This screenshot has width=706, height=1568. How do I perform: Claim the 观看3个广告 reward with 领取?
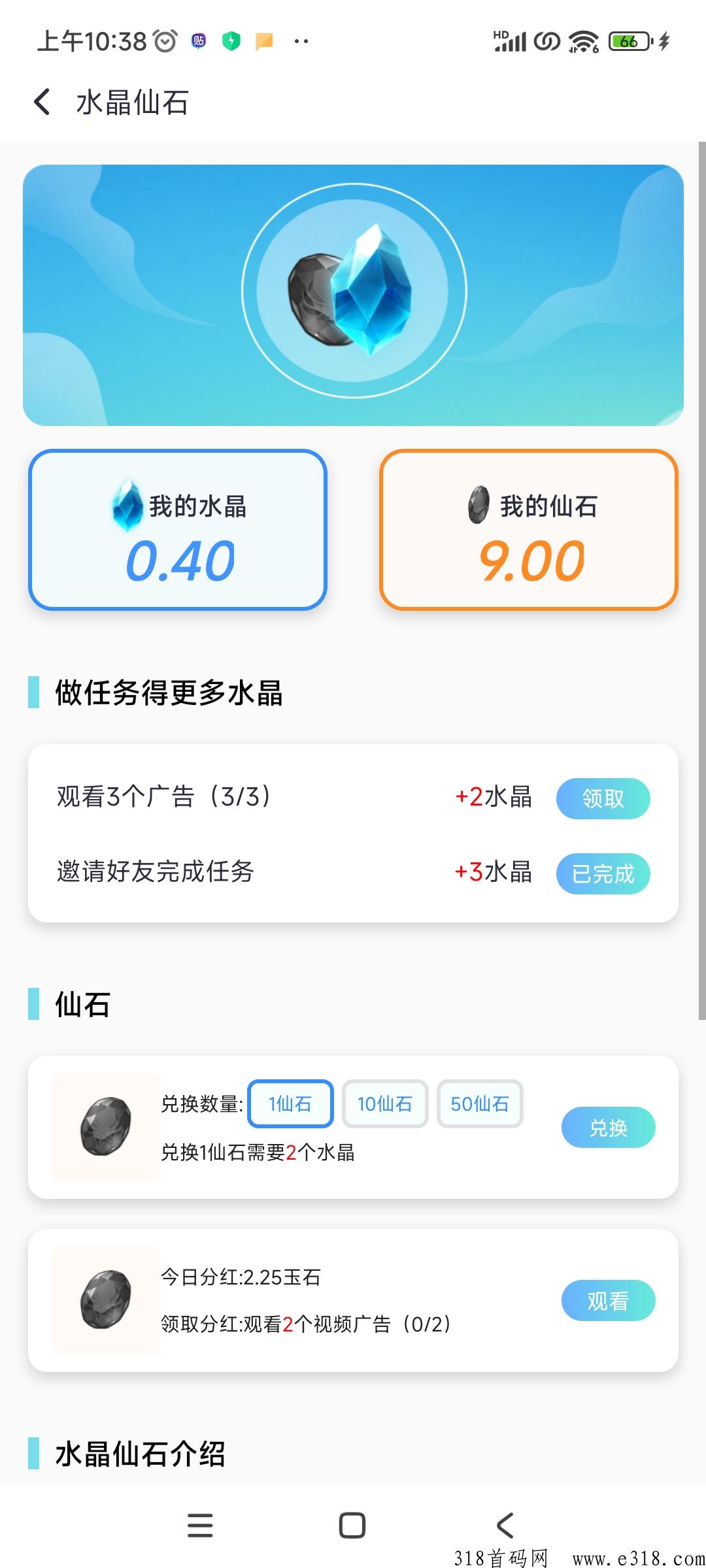point(603,798)
